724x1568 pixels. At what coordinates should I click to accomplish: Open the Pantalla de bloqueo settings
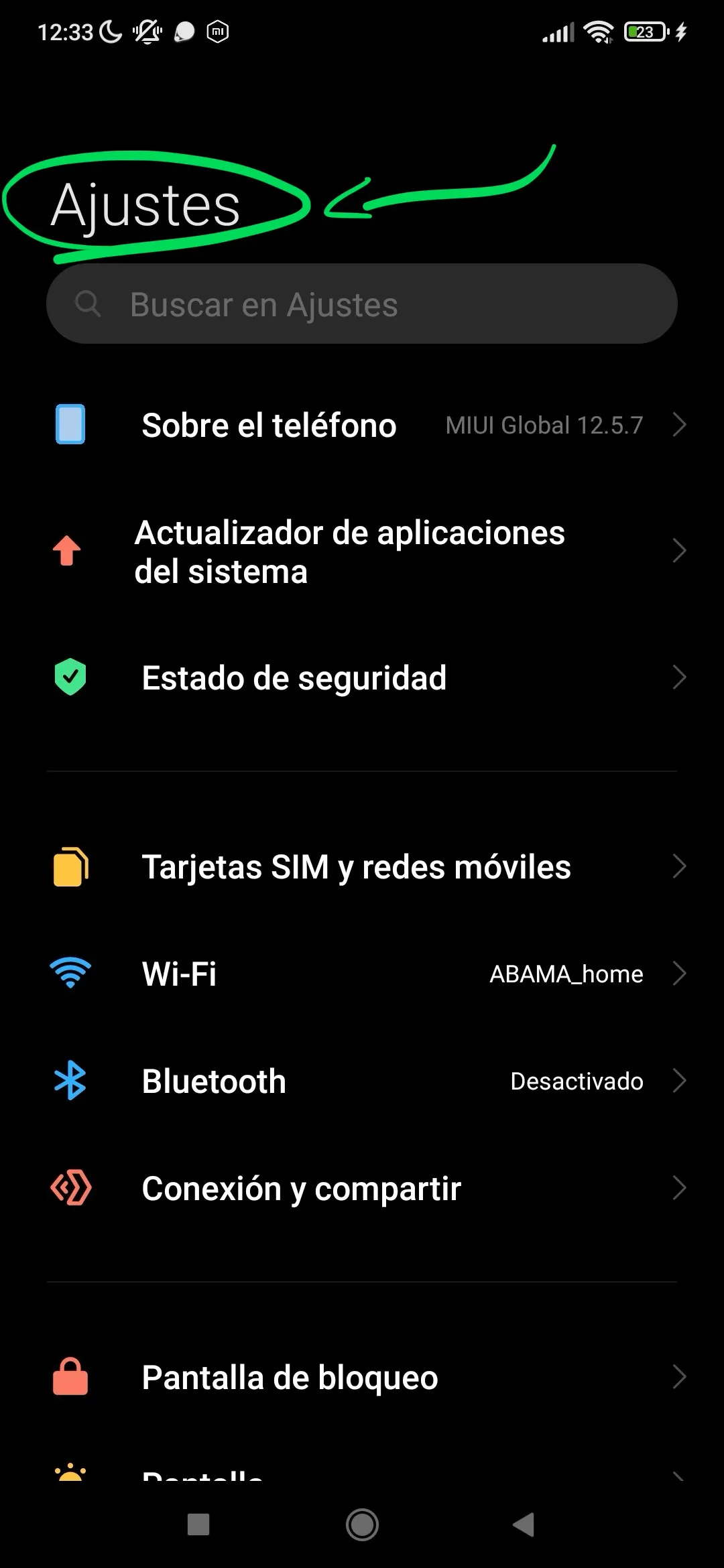click(362, 1377)
